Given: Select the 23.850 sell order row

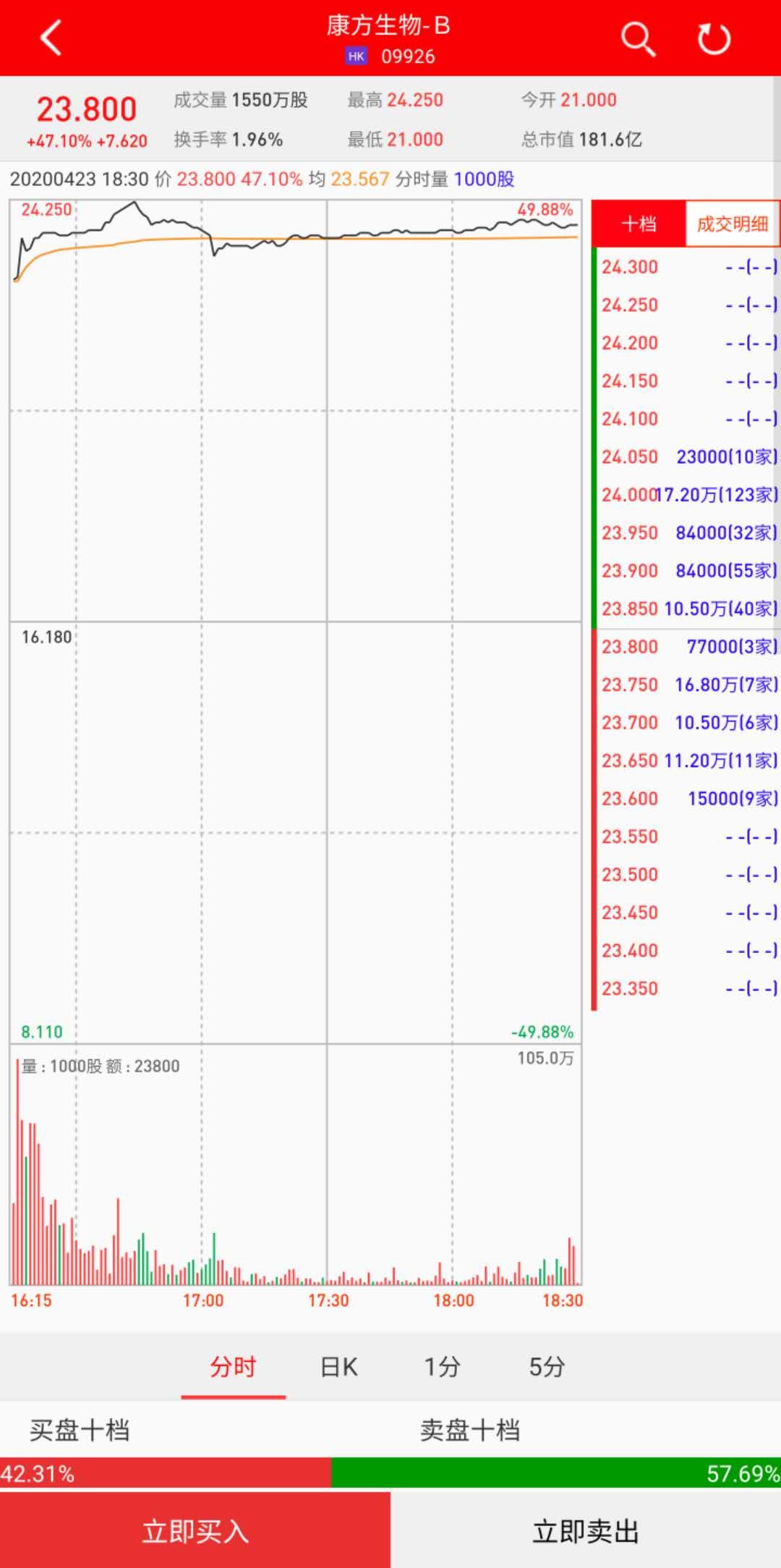Looking at the screenshot, I should 688,609.
